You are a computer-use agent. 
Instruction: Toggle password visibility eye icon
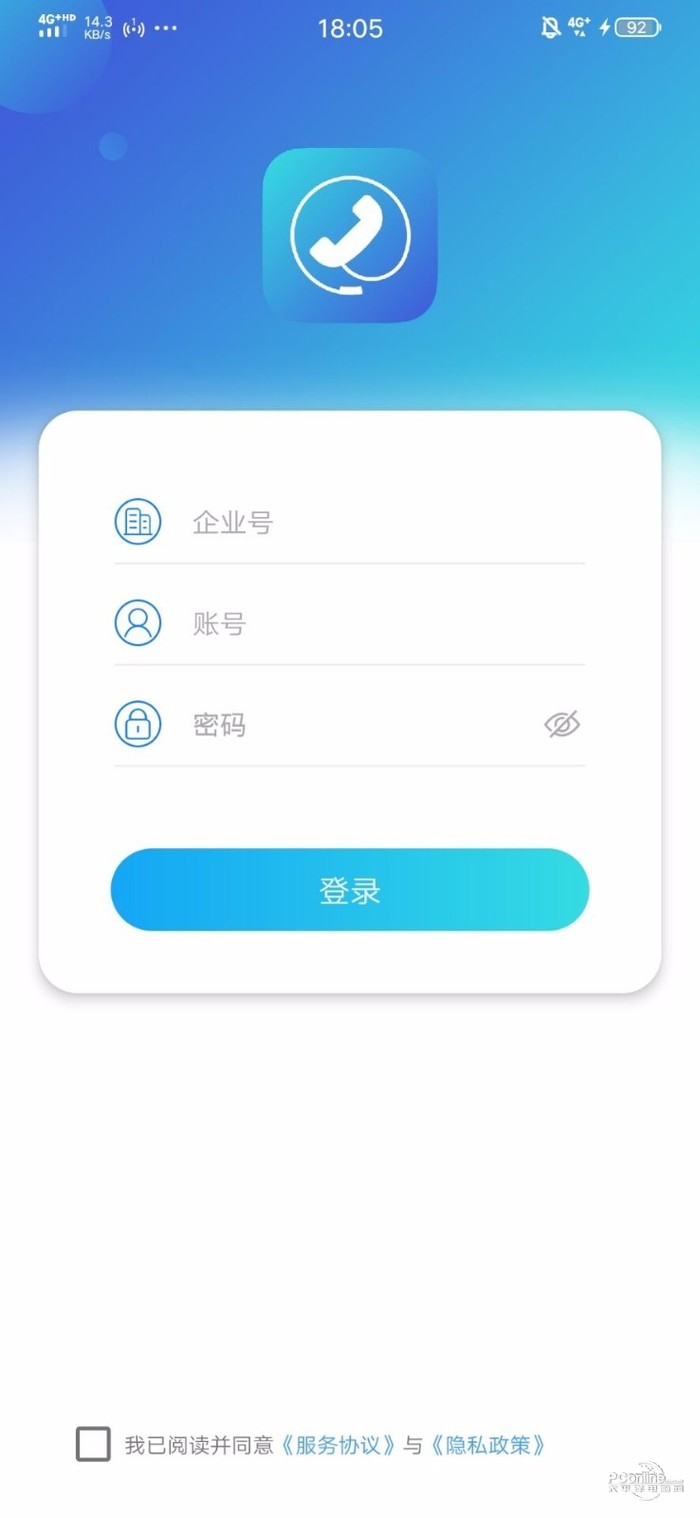point(562,725)
